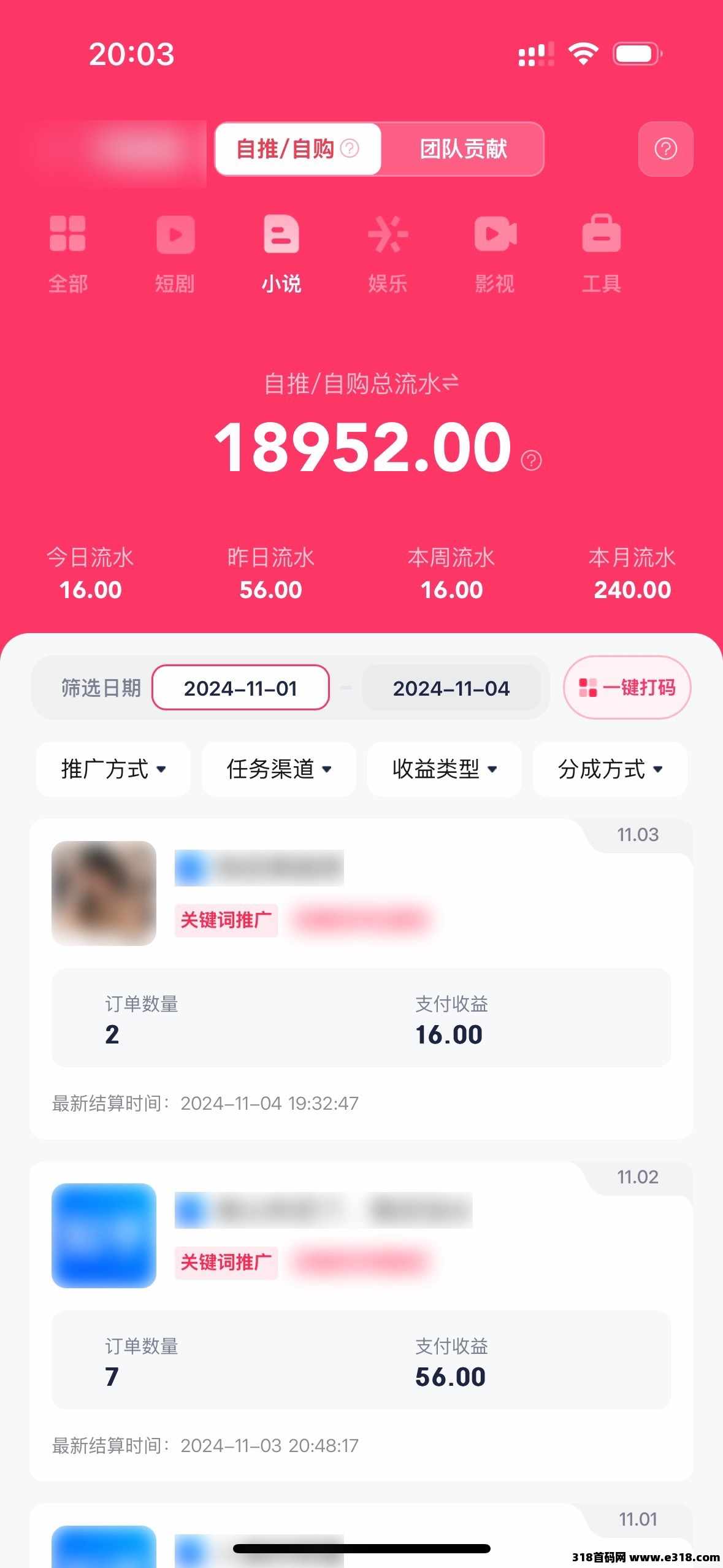Image resolution: width=723 pixels, height=1568 pixels.
Task: Open the 娱乐 category
Action: [388, 253]
